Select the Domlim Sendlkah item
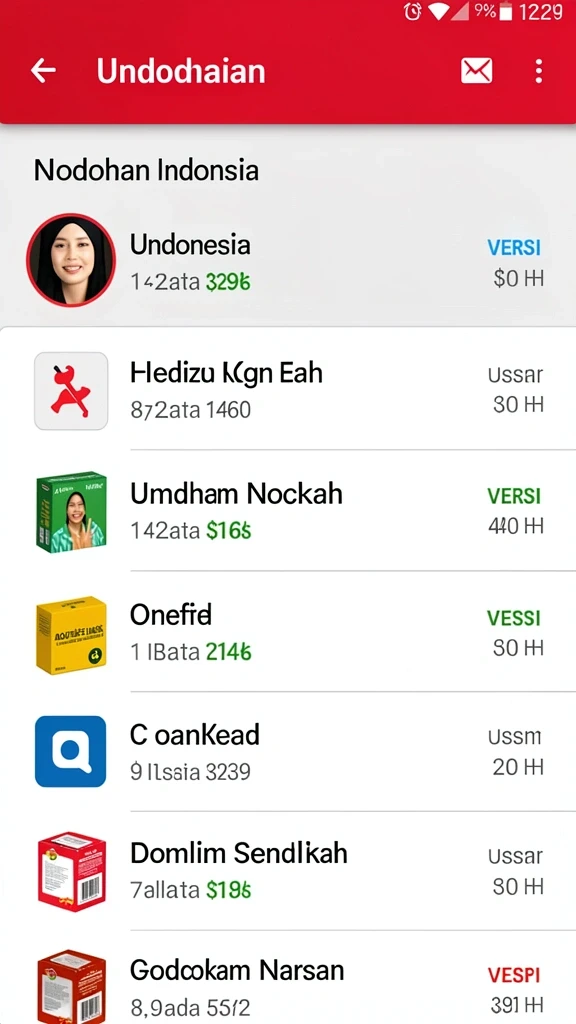576x1024 pixels. (x=288, y=871)
